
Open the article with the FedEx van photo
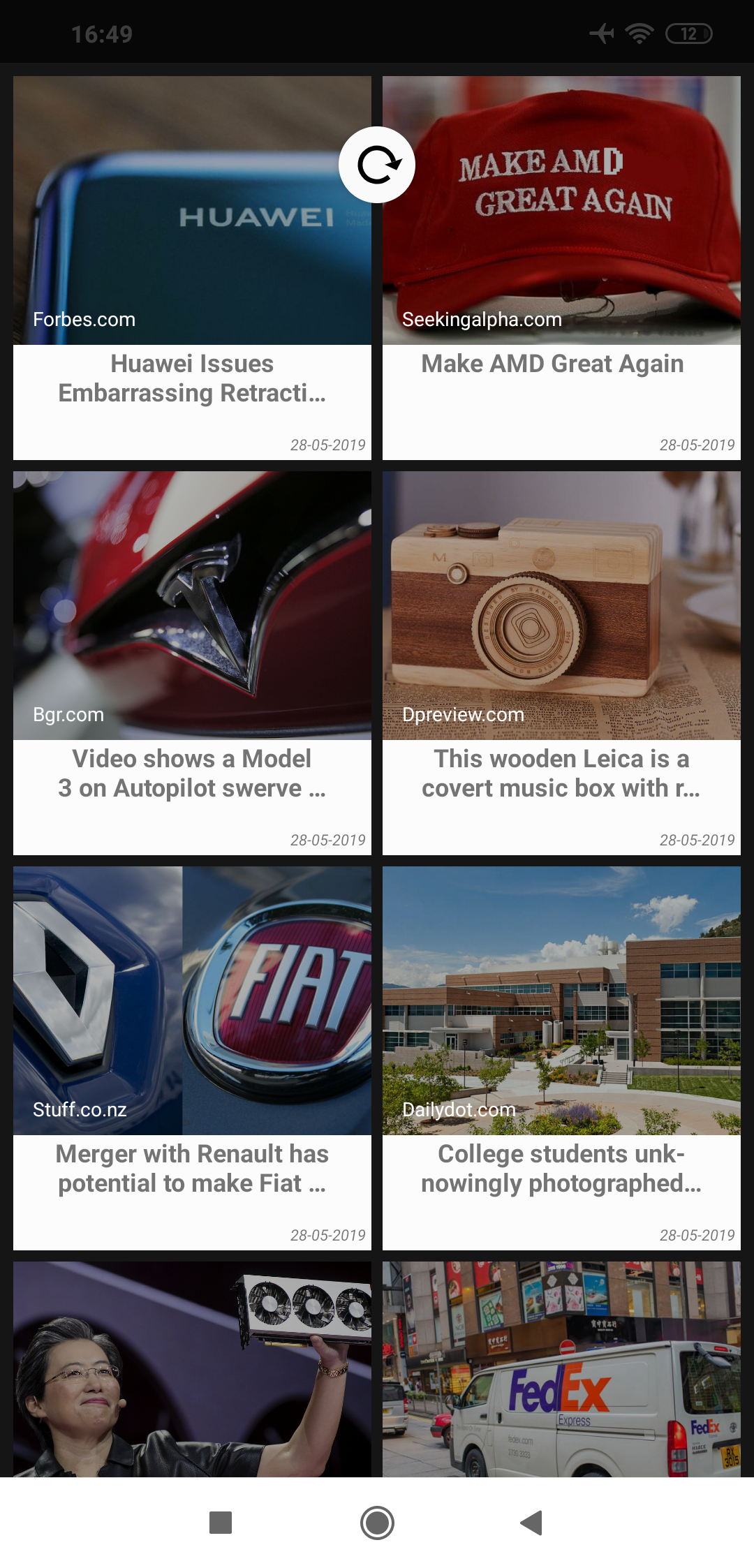pos(561,1368)
